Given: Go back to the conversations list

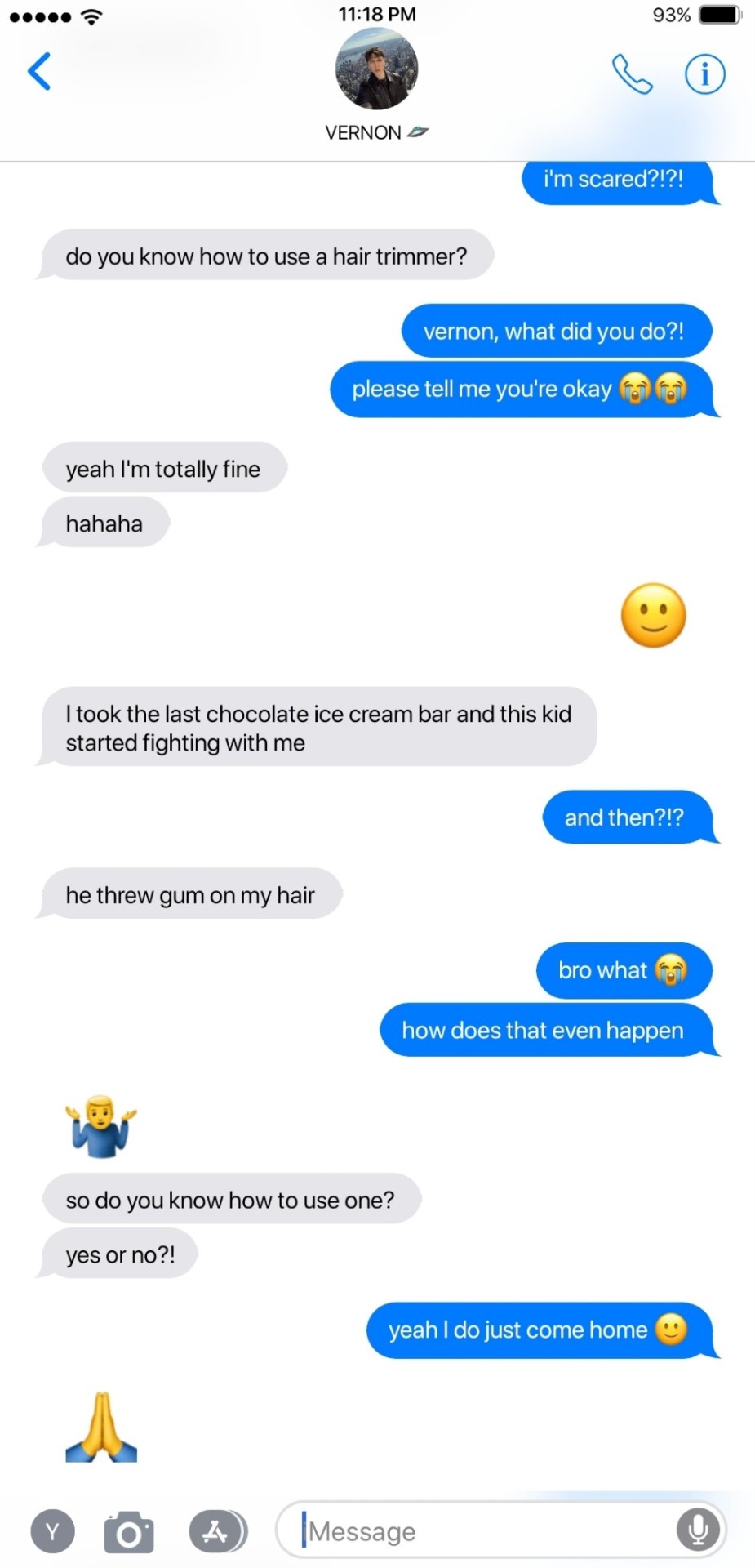Looking at the screenshot, I should pyautogui.click(x=39, y=72).
